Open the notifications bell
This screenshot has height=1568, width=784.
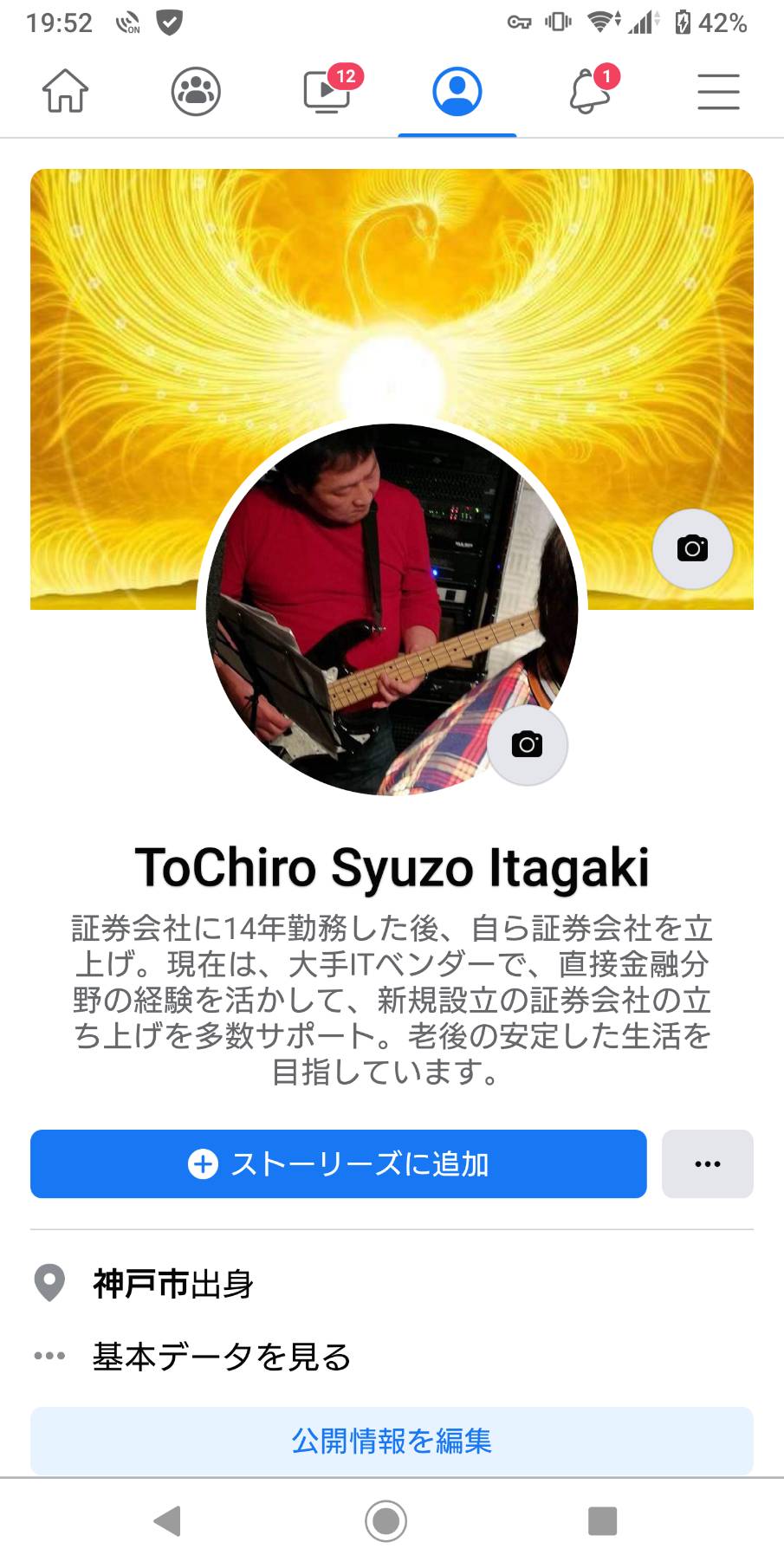[x=590, y=91]
